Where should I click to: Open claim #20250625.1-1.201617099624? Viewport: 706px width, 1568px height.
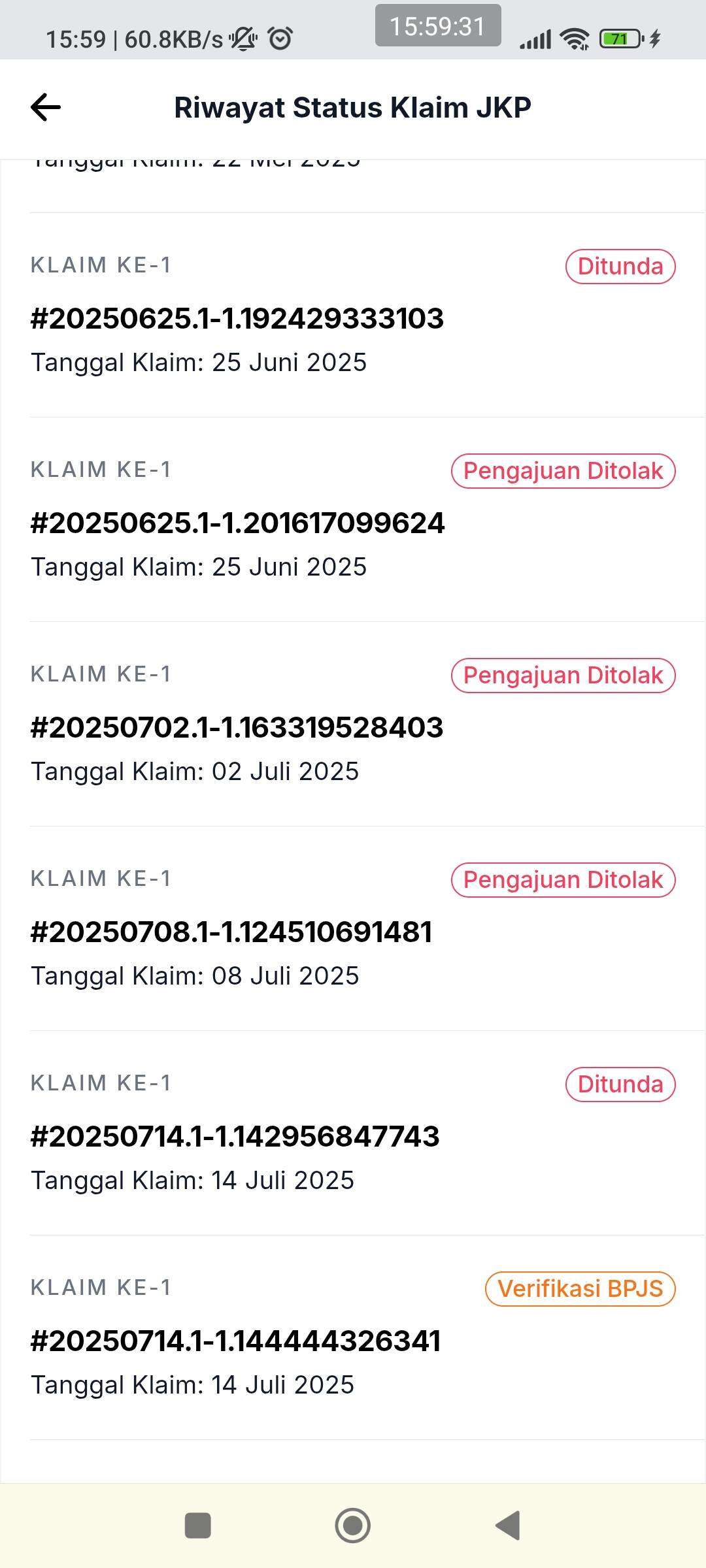(353, 519)
